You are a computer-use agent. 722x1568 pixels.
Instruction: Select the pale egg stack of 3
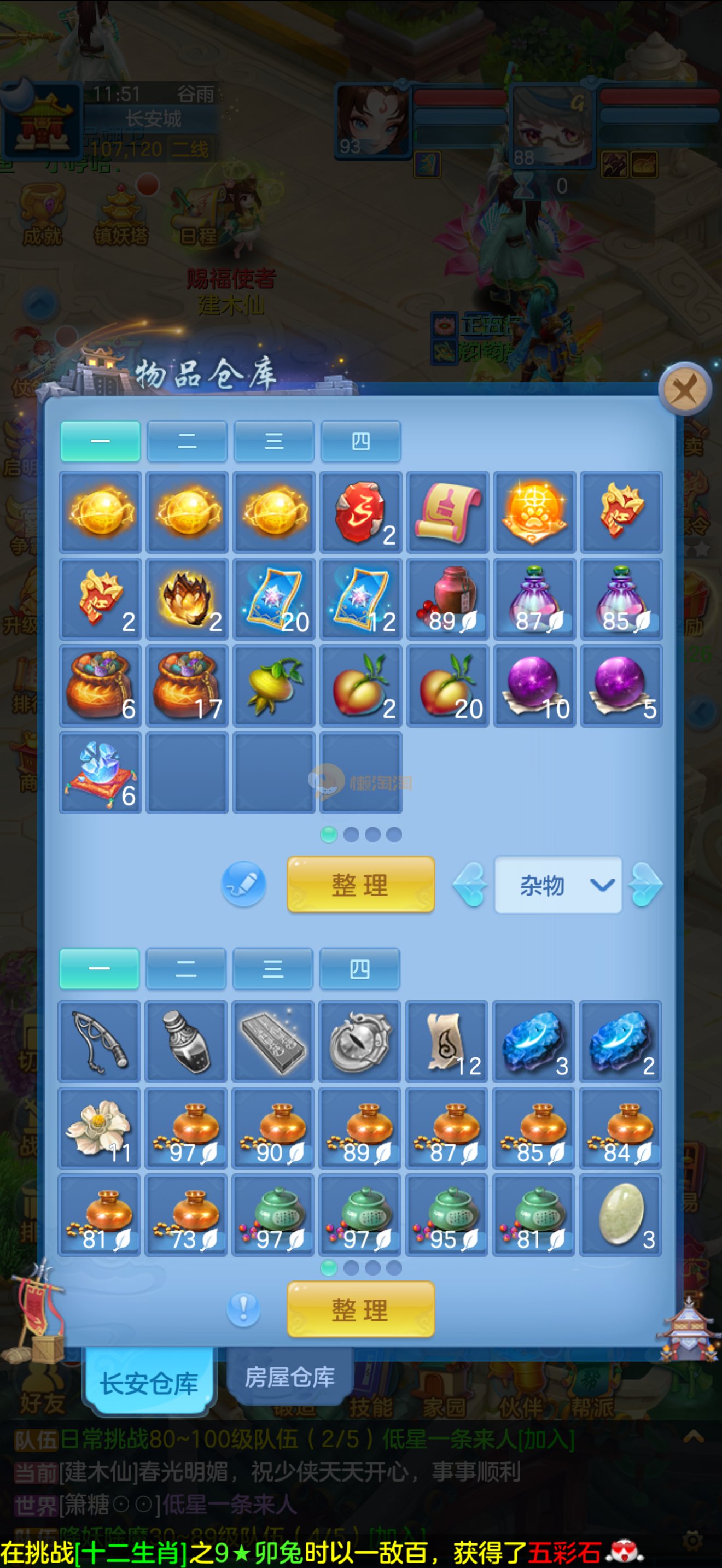(620, 1215)
